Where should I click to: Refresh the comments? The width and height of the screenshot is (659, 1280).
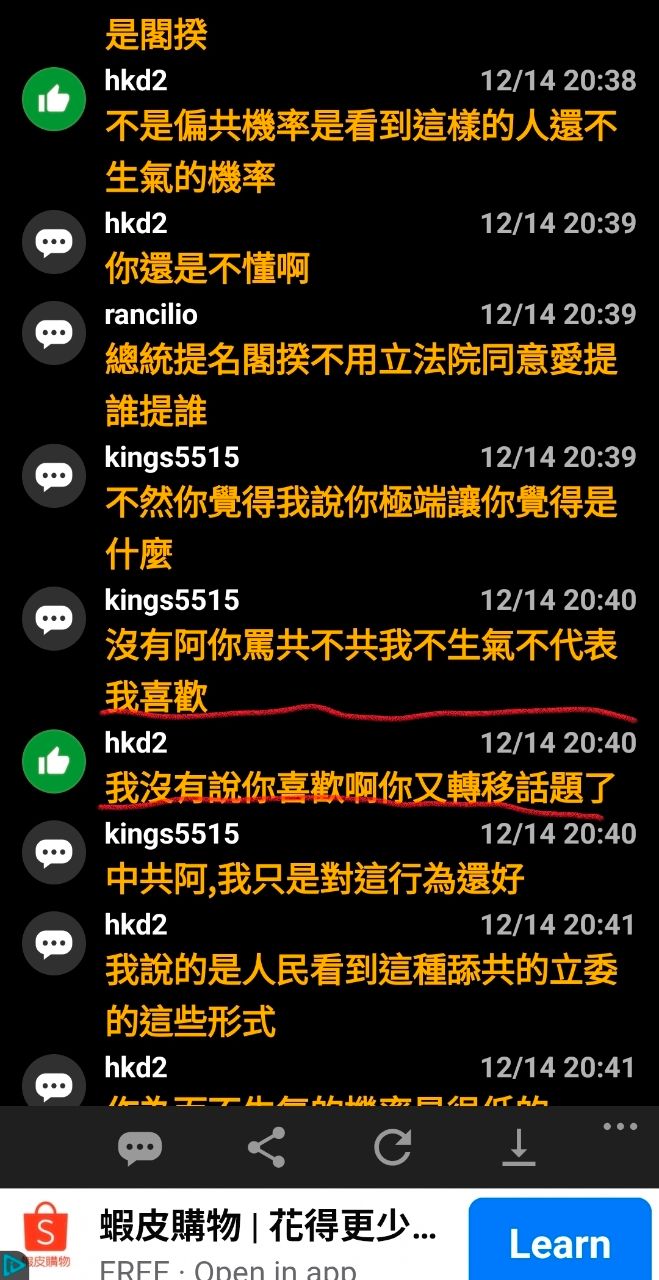click(x=393, y=1148)
